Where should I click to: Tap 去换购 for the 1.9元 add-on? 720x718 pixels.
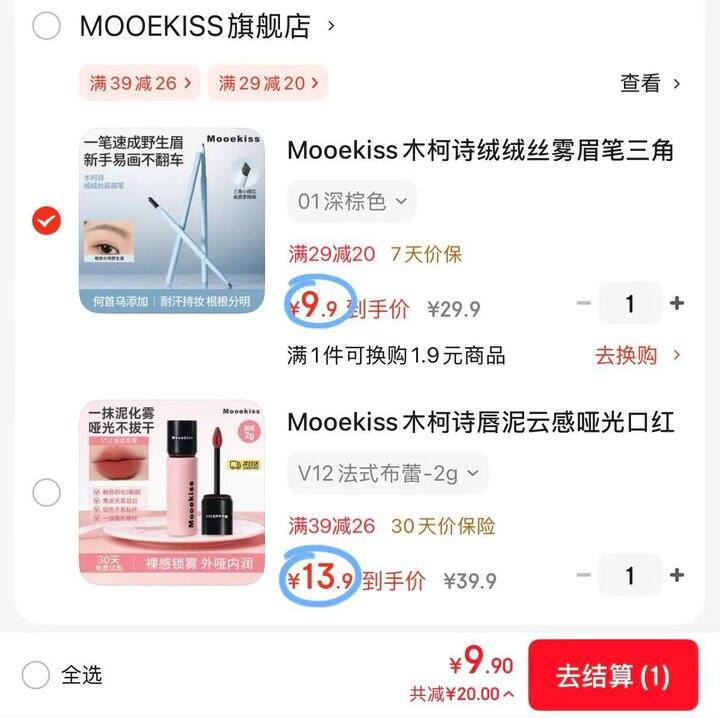[x=637, y=355]
